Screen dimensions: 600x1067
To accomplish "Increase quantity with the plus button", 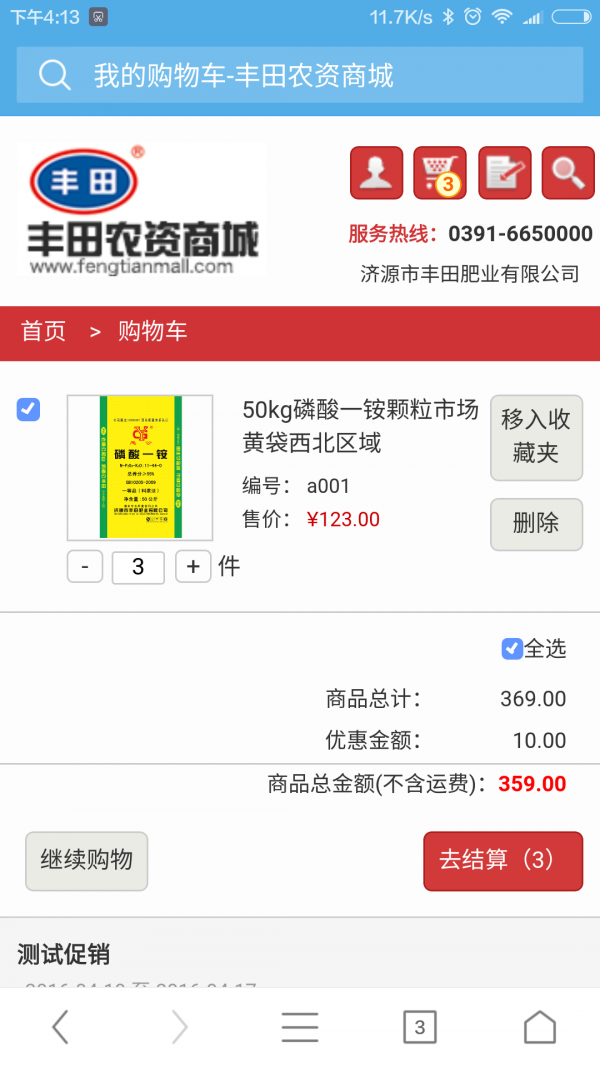I will point(193,567).
